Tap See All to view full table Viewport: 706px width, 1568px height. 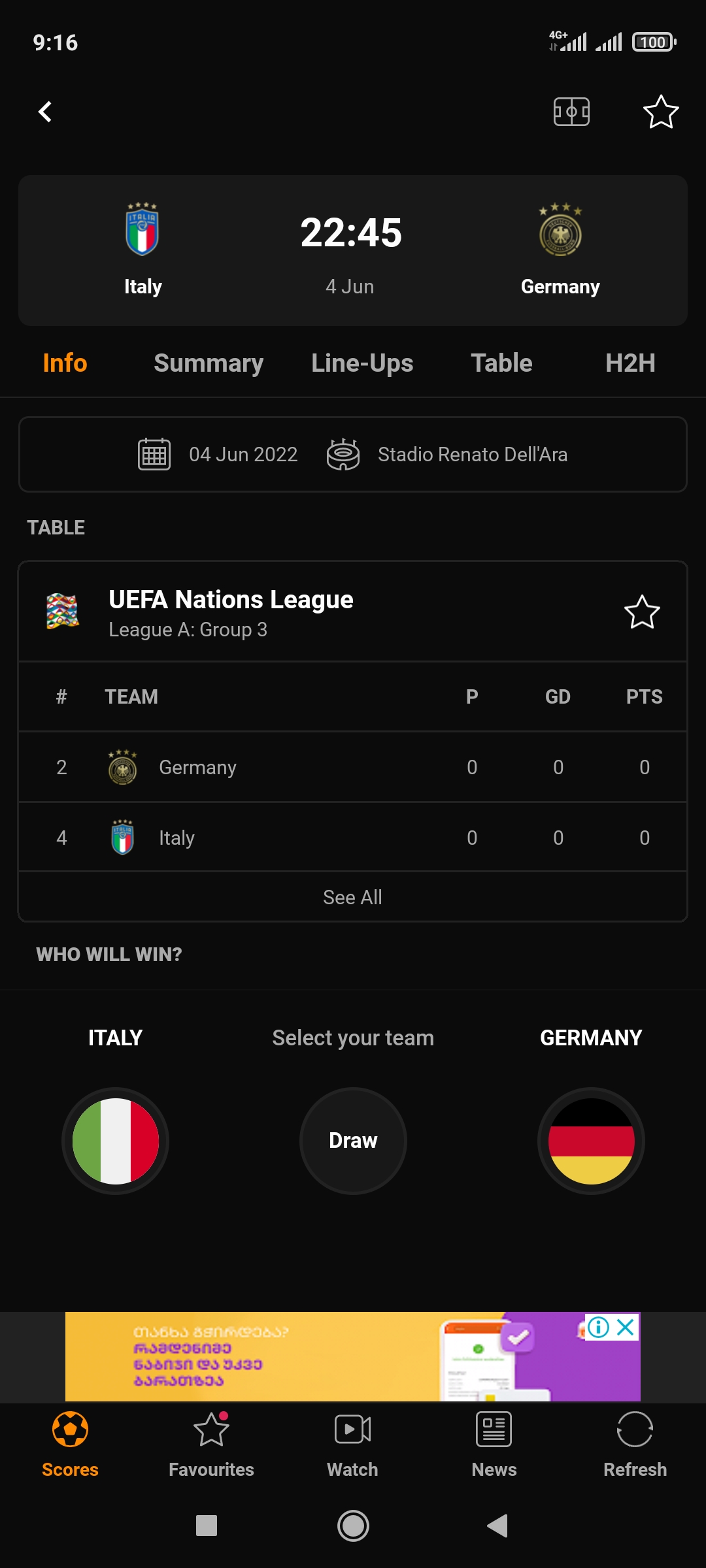pos(353,897)
